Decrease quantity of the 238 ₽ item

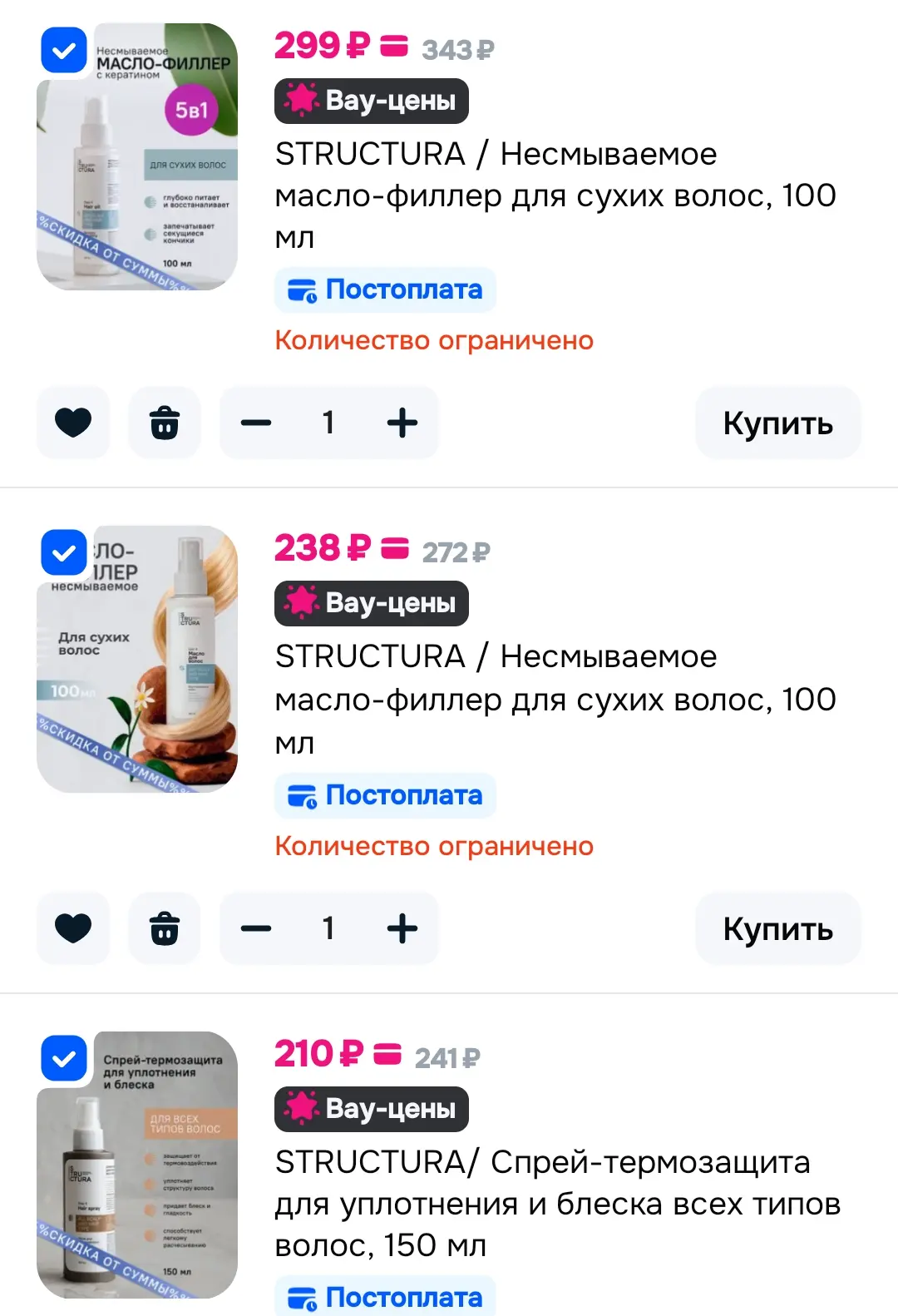pos(256,928)
